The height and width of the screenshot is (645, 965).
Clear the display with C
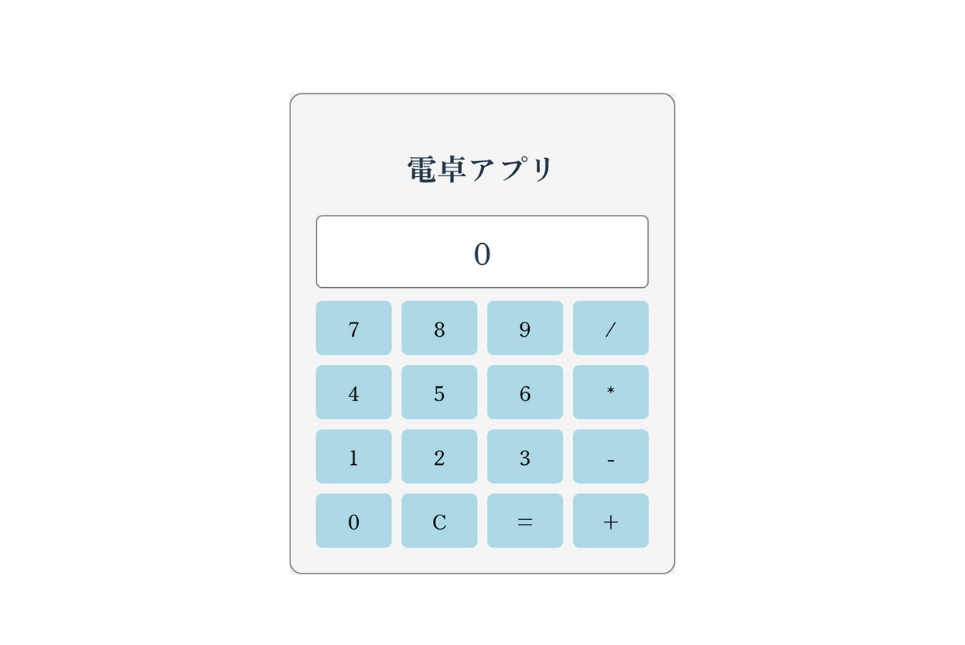(x=439, y=520)
